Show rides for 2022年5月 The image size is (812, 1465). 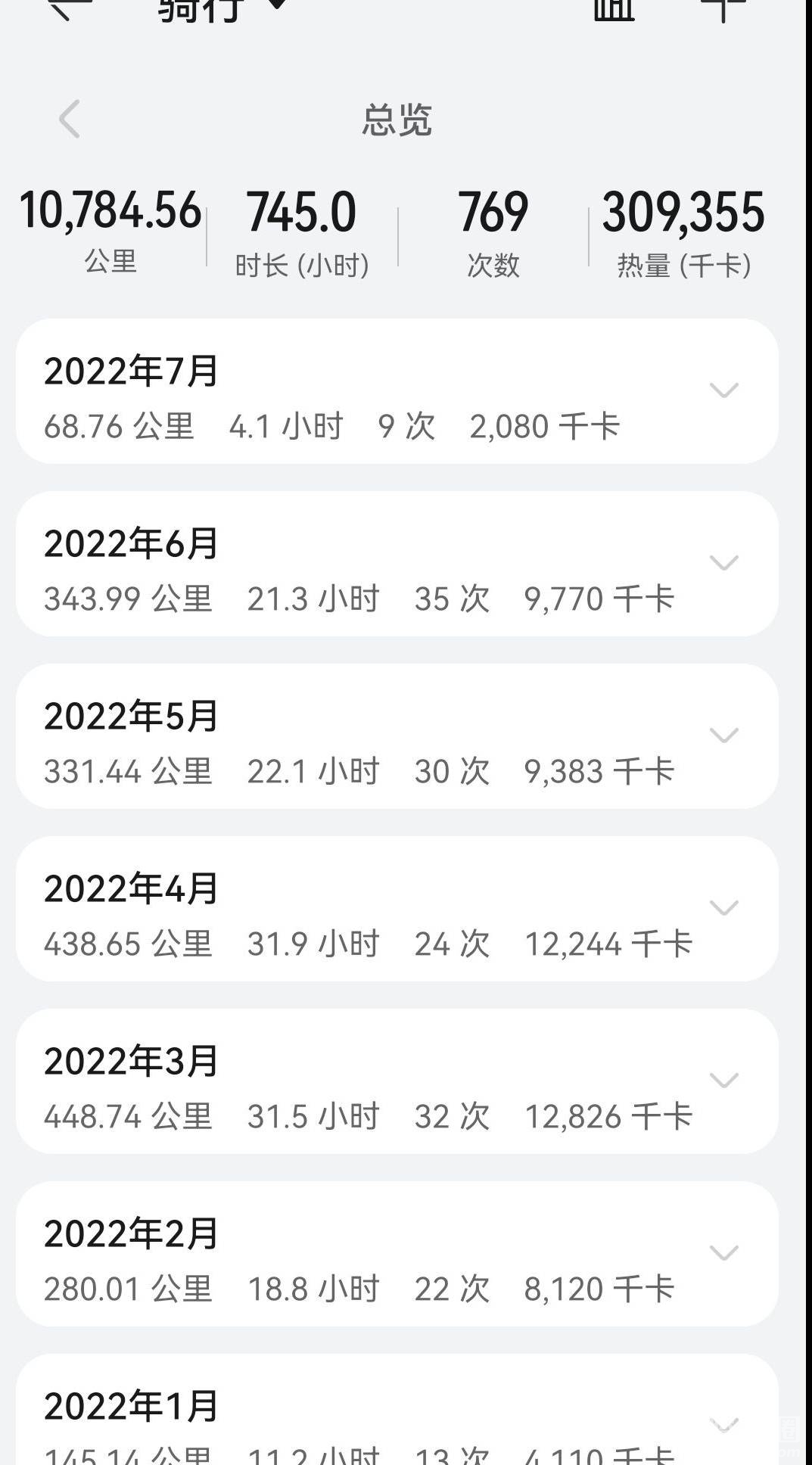(723, 736)
